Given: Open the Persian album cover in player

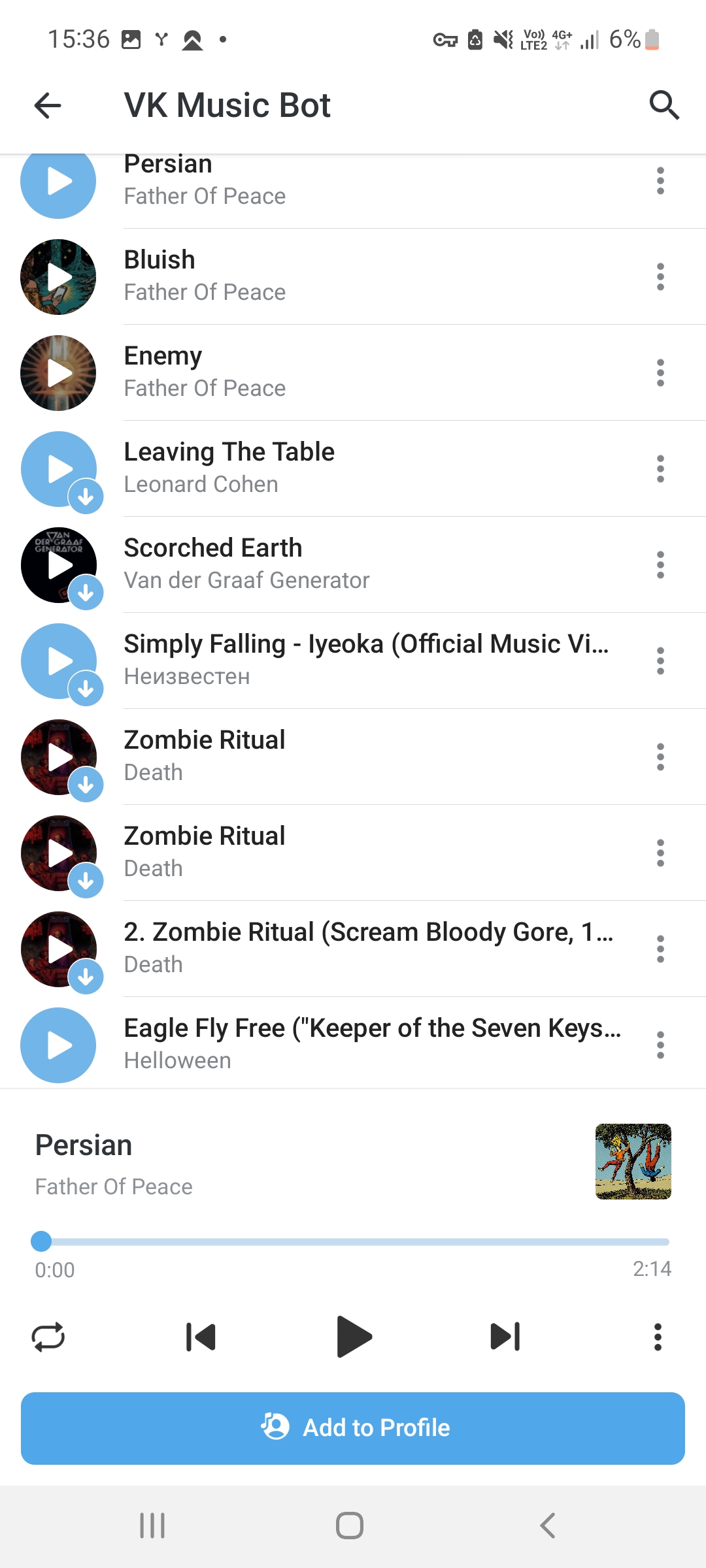Looking at the screenshot, I should pyautogui.click(x=633, y=1162).
